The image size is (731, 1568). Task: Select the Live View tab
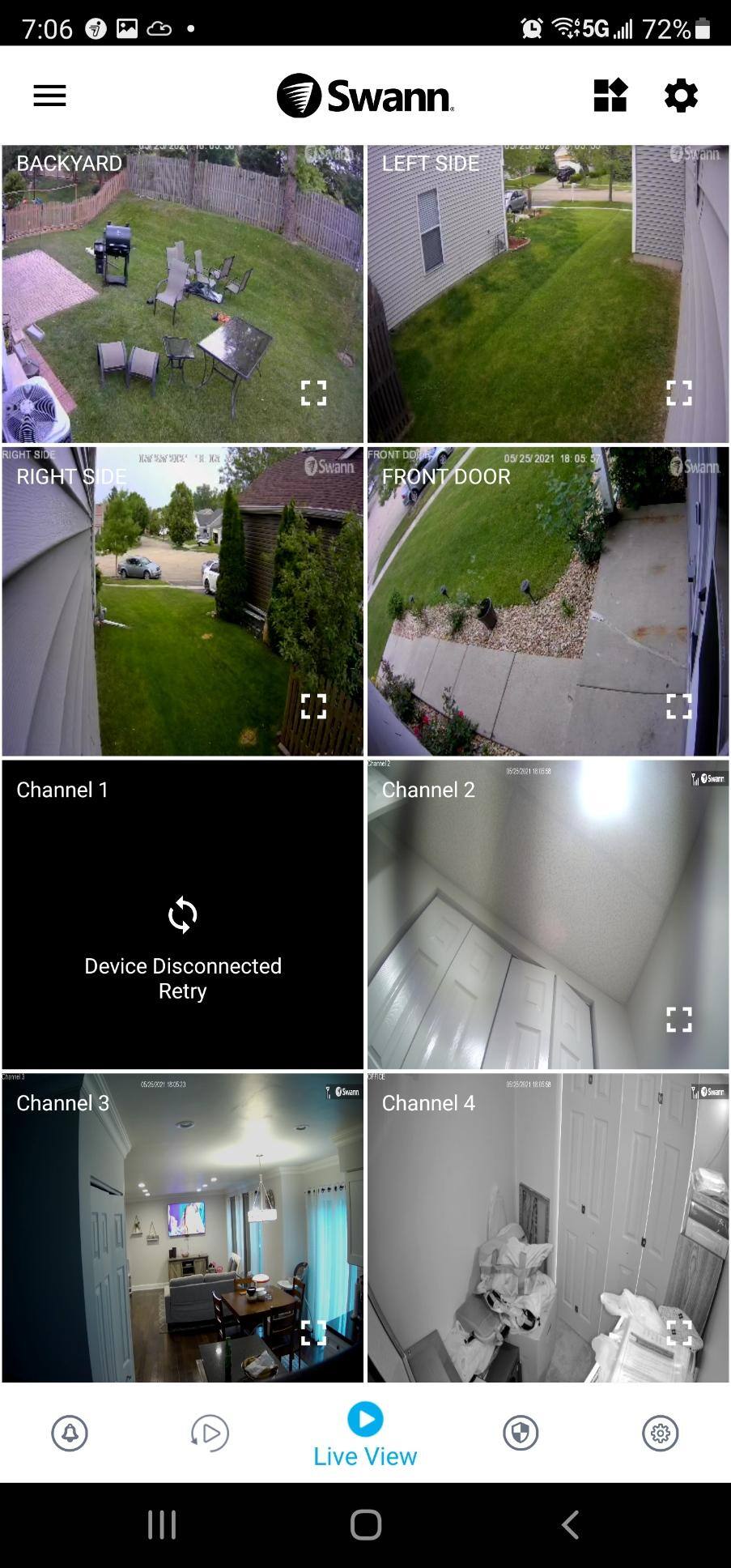point(365,1434)
